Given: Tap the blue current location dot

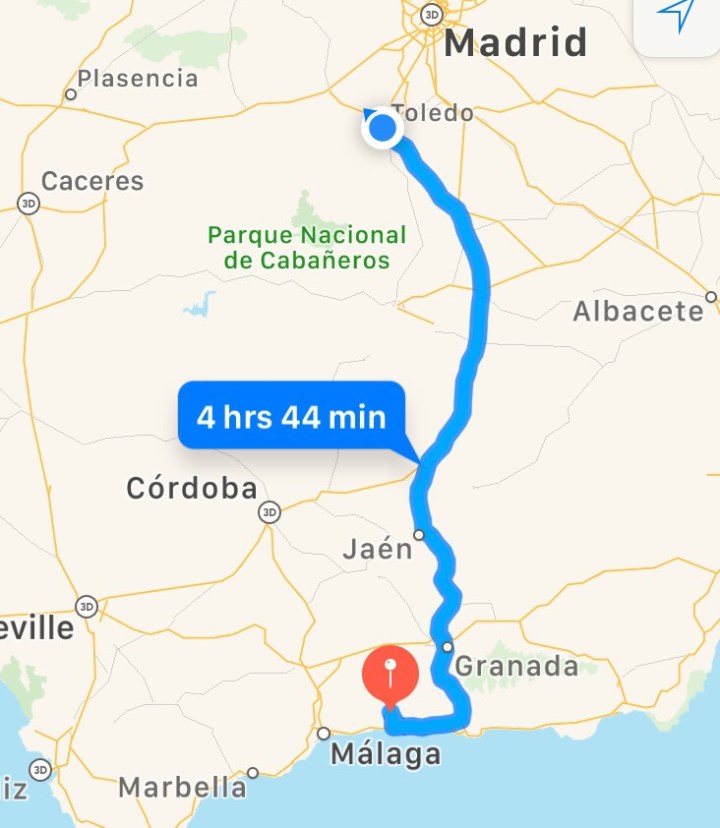Looking at the screenshot, I should click(x=383, y=129).
